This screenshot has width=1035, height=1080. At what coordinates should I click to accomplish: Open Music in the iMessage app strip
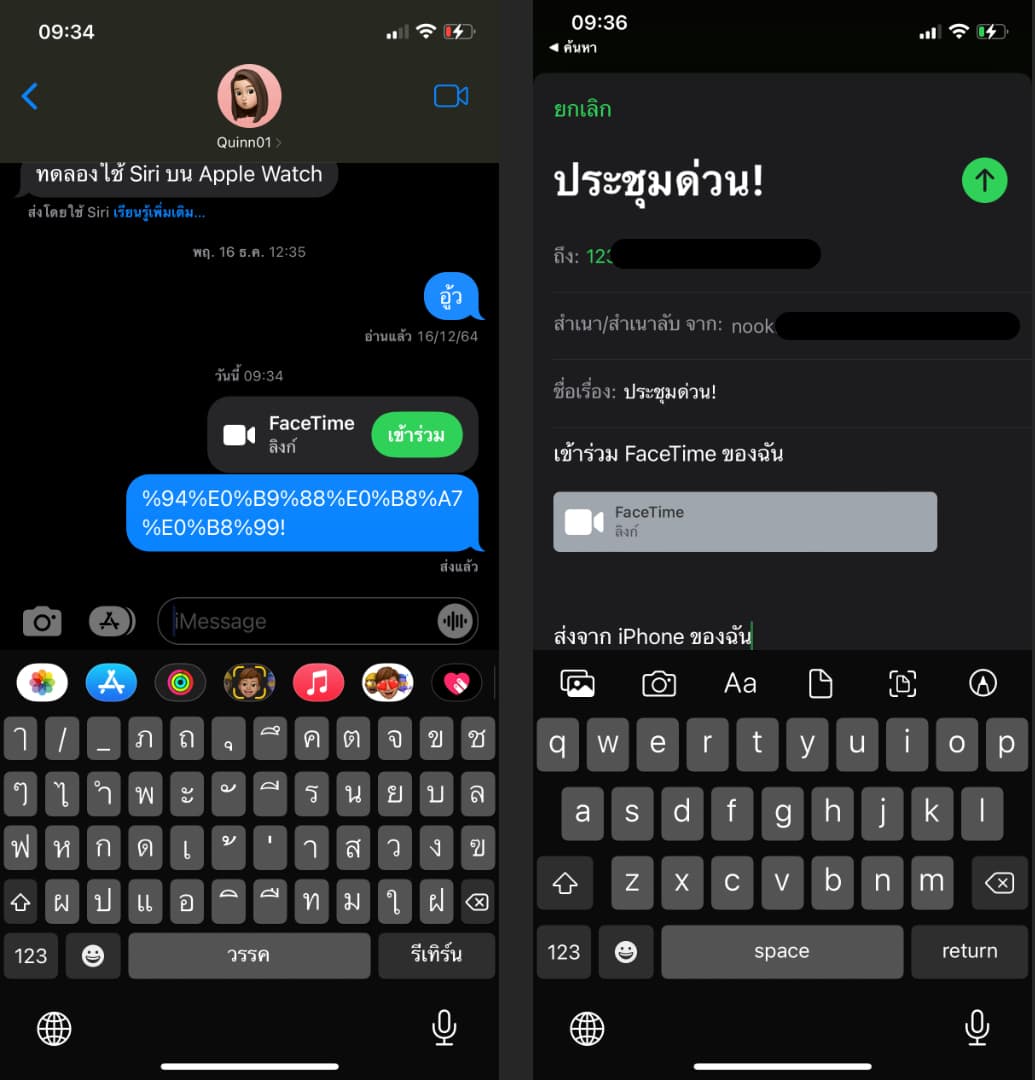[318, 683]
